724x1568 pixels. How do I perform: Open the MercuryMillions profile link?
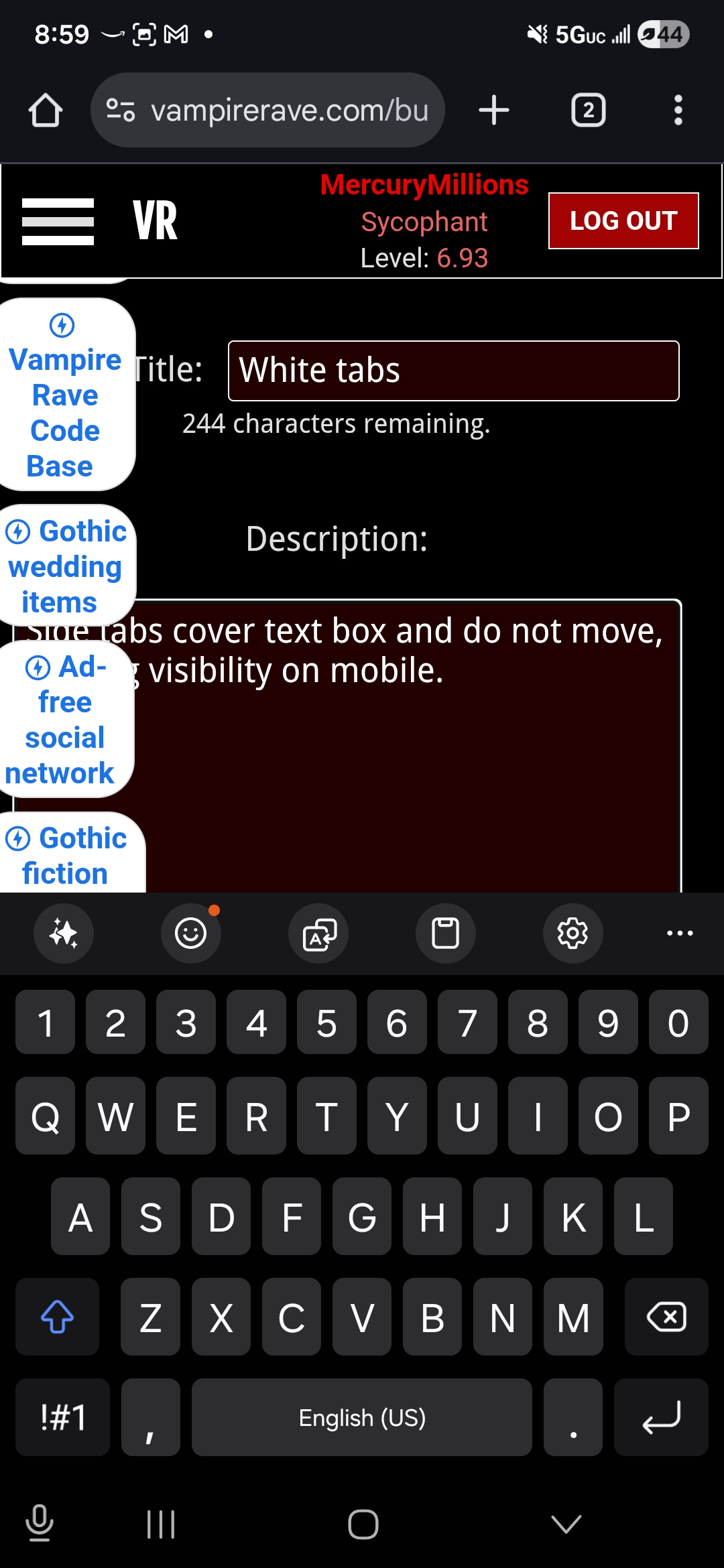424,185
